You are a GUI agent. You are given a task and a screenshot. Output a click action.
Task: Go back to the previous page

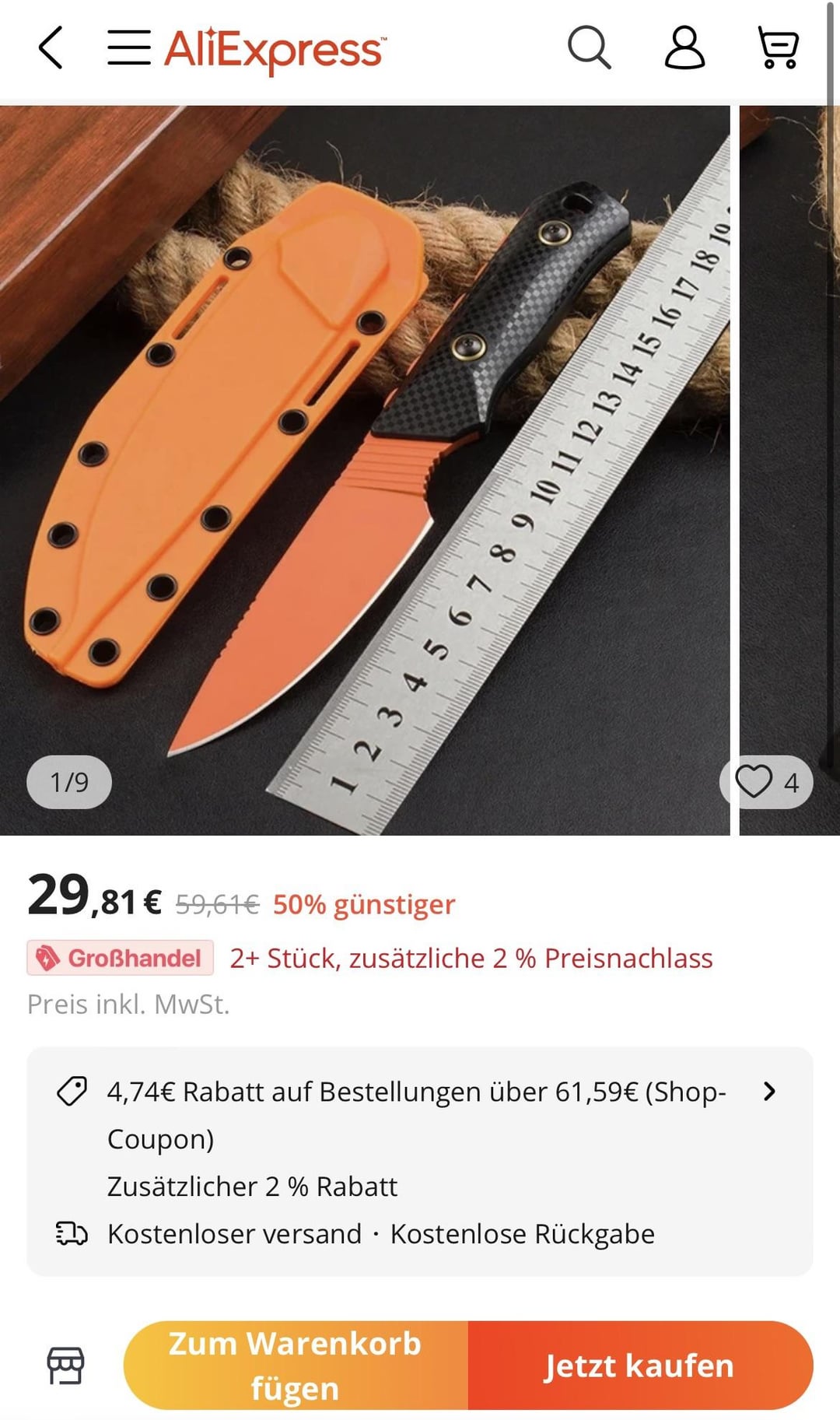[51, 48]
